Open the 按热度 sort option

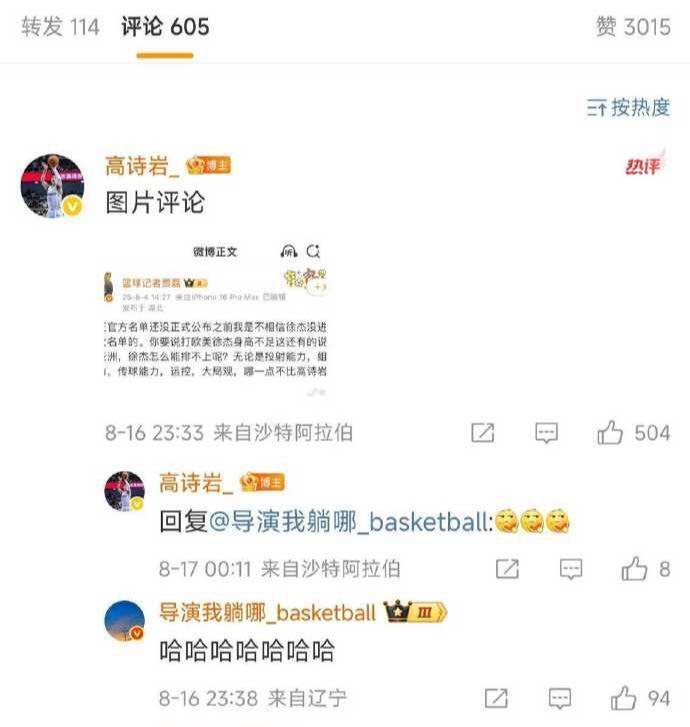click(x=628, y=108)
